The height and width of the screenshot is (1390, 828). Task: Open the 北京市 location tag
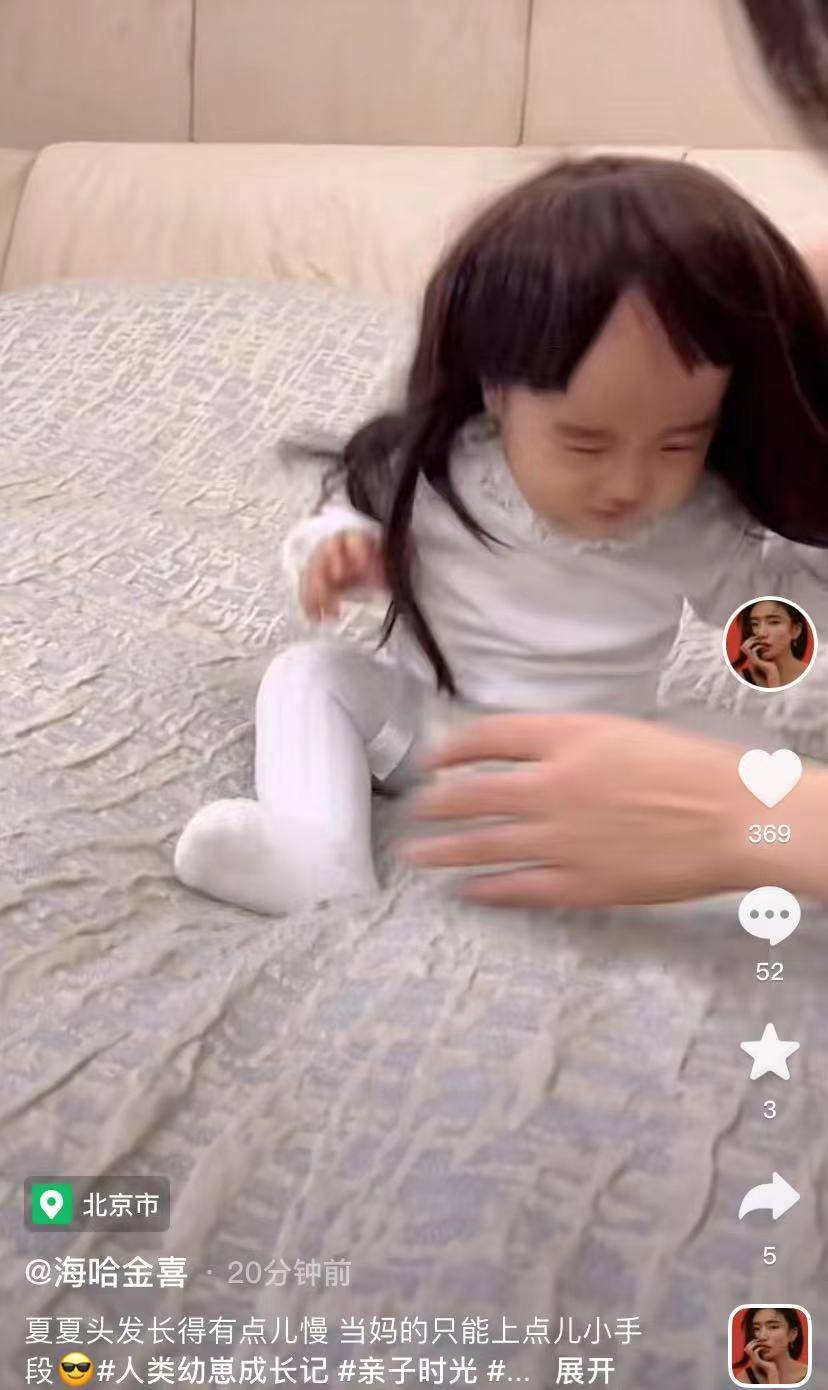coord(98,1204)
